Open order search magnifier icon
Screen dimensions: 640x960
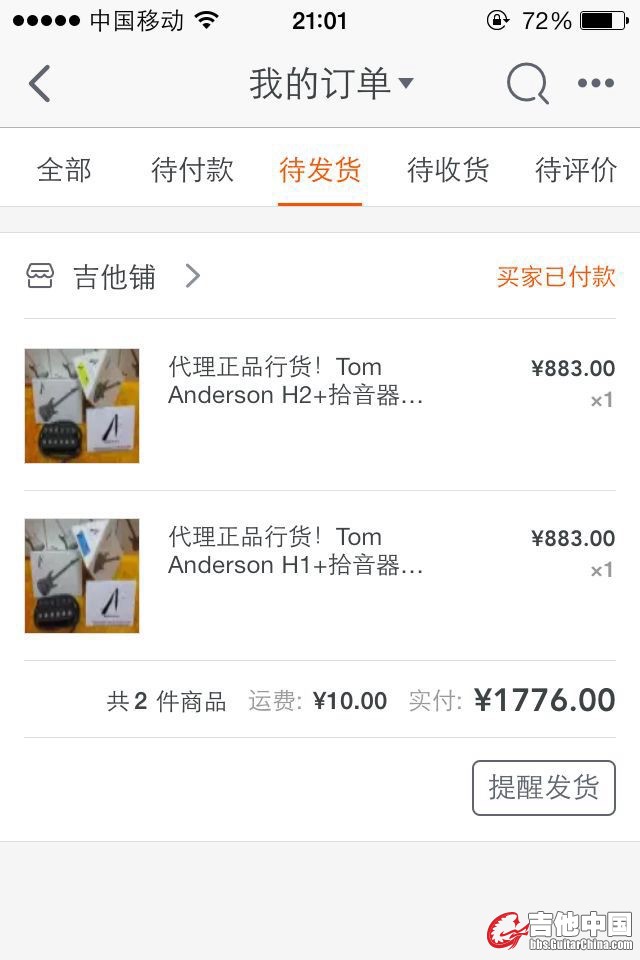click(x=527, y=84)
